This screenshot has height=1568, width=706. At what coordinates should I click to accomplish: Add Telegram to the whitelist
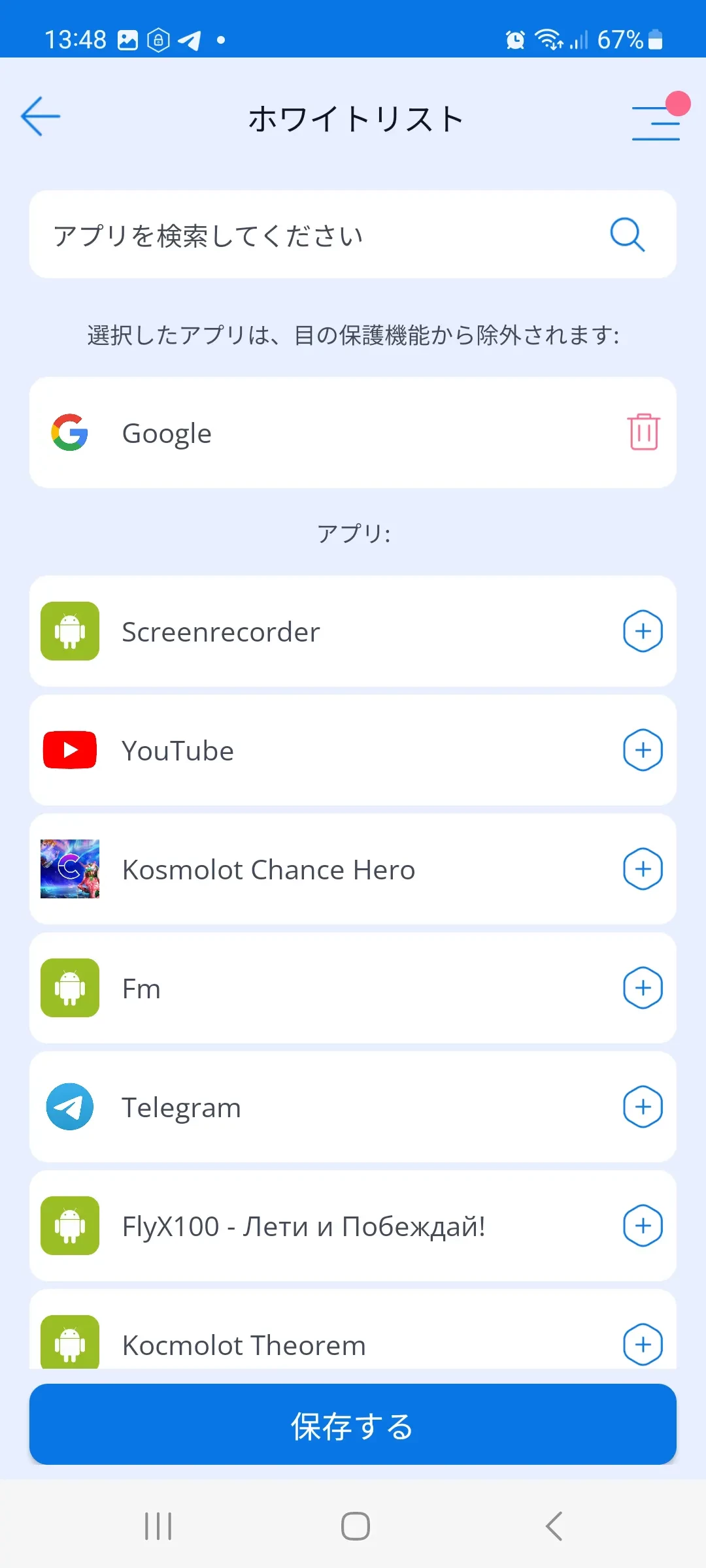tap(643, 1107)
